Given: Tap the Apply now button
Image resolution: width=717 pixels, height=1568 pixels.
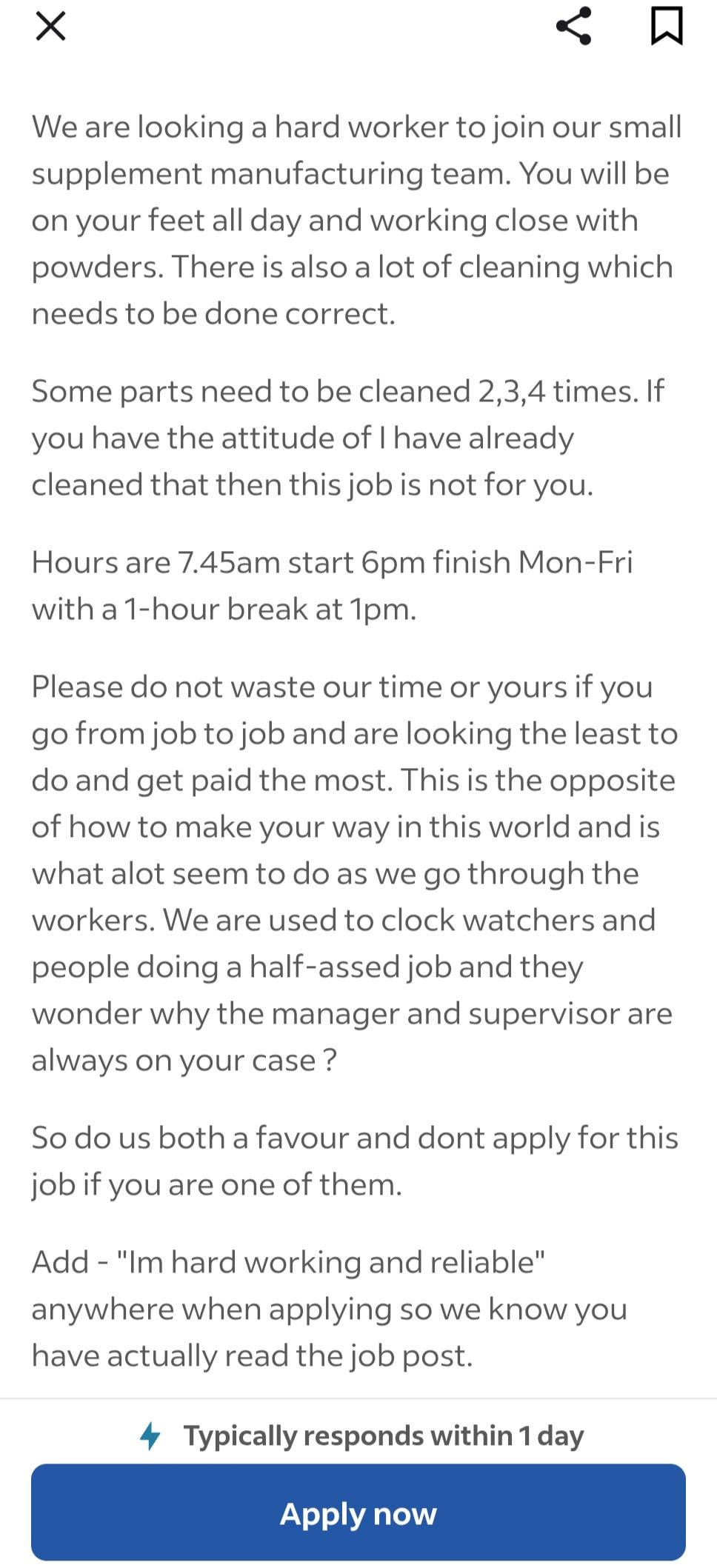Looking at the screenshot, I should pyautogui.click(x=358, y=1512).
